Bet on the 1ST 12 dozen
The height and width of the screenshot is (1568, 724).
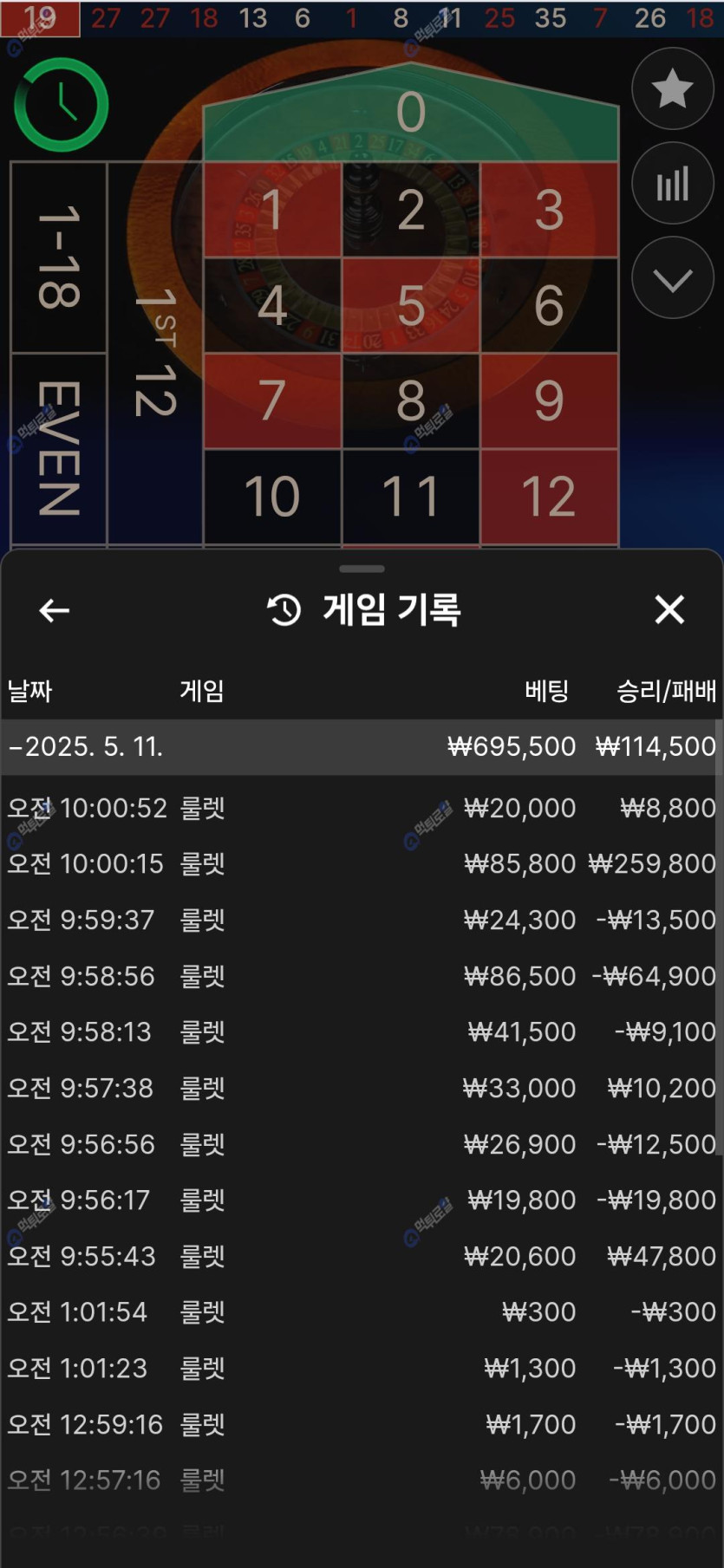(x=154, y=352)
